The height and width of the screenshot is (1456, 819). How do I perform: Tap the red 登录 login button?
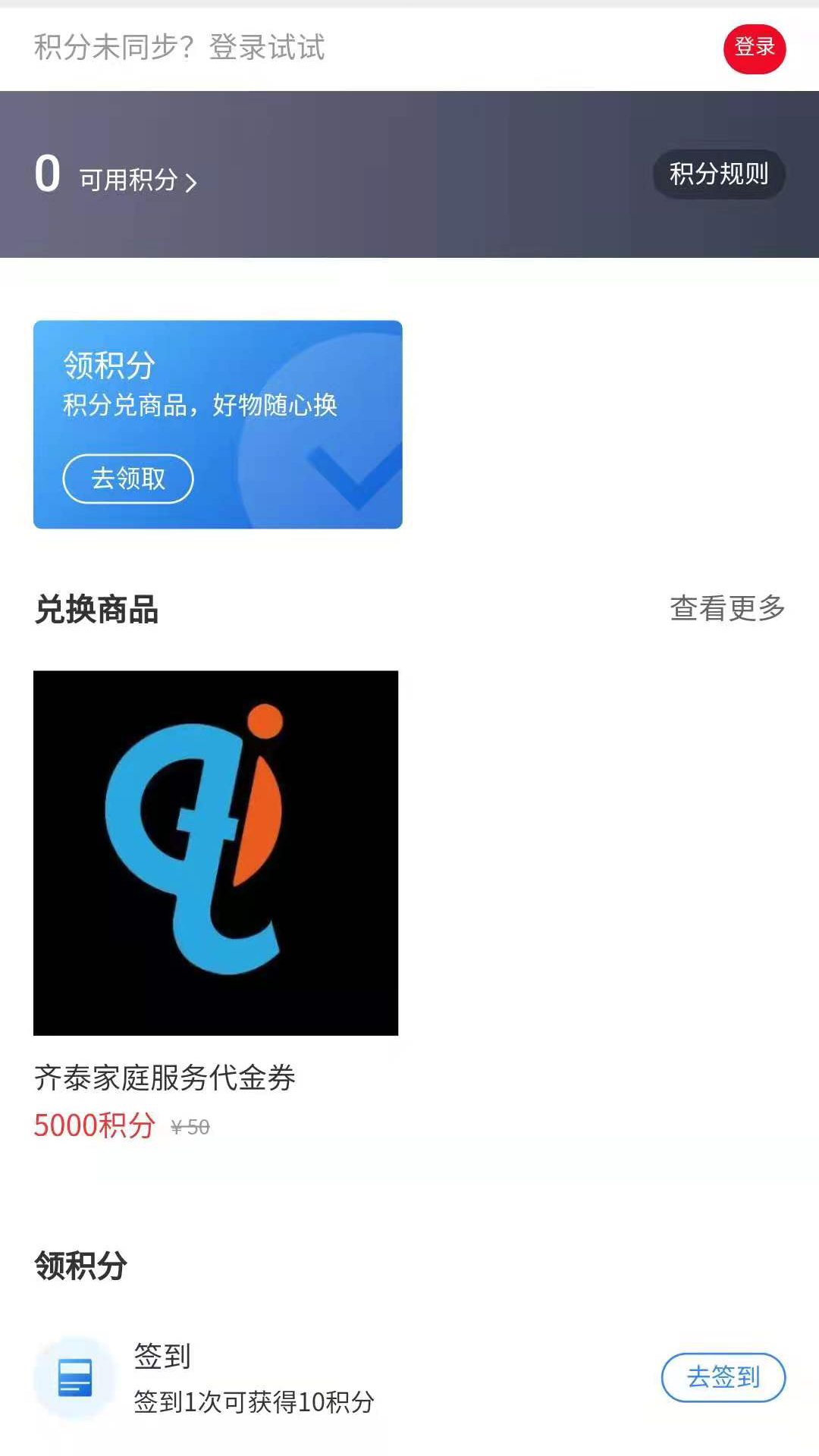pyautogui.click(x=754, y=49)
